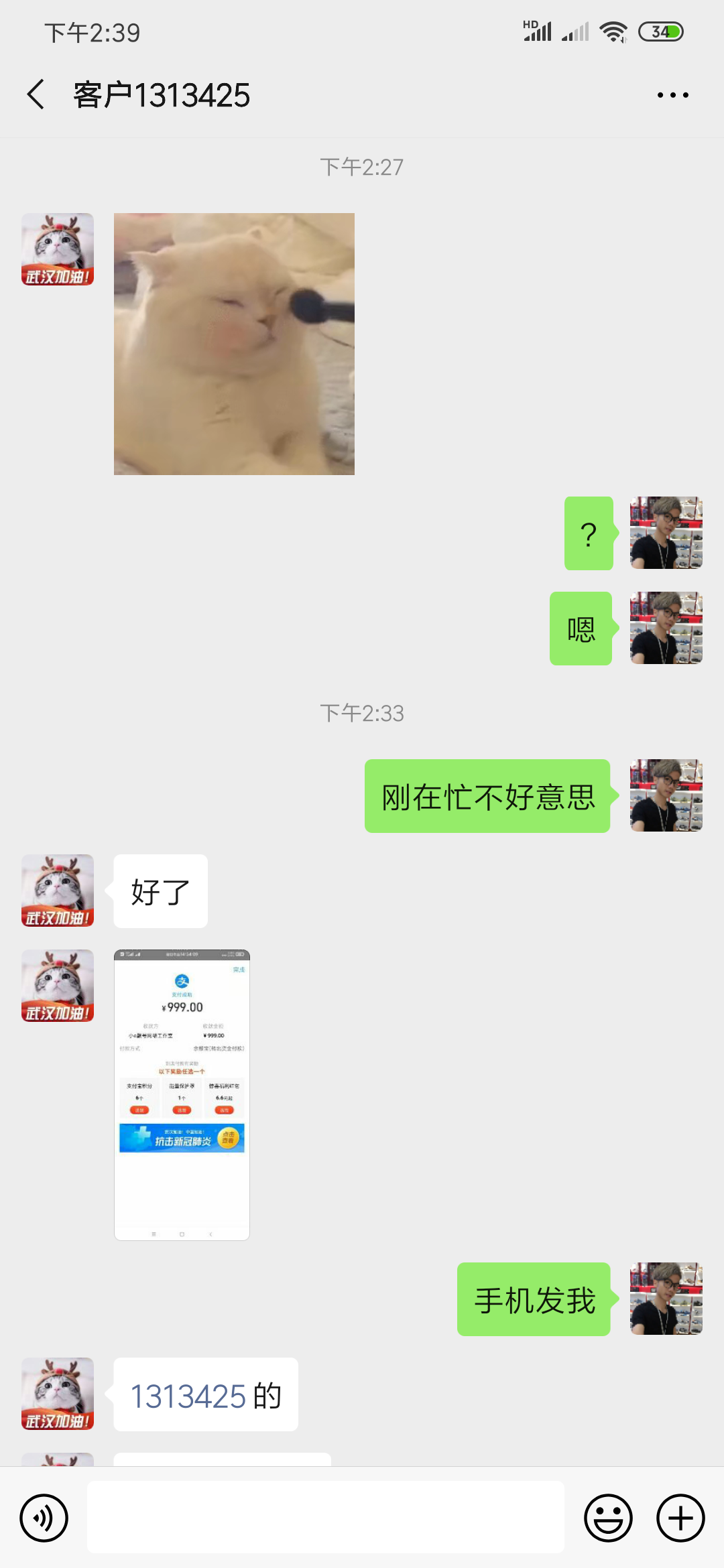Open customer's avatar next to 好了 message

pyautogui.click(x=58, y=891)
